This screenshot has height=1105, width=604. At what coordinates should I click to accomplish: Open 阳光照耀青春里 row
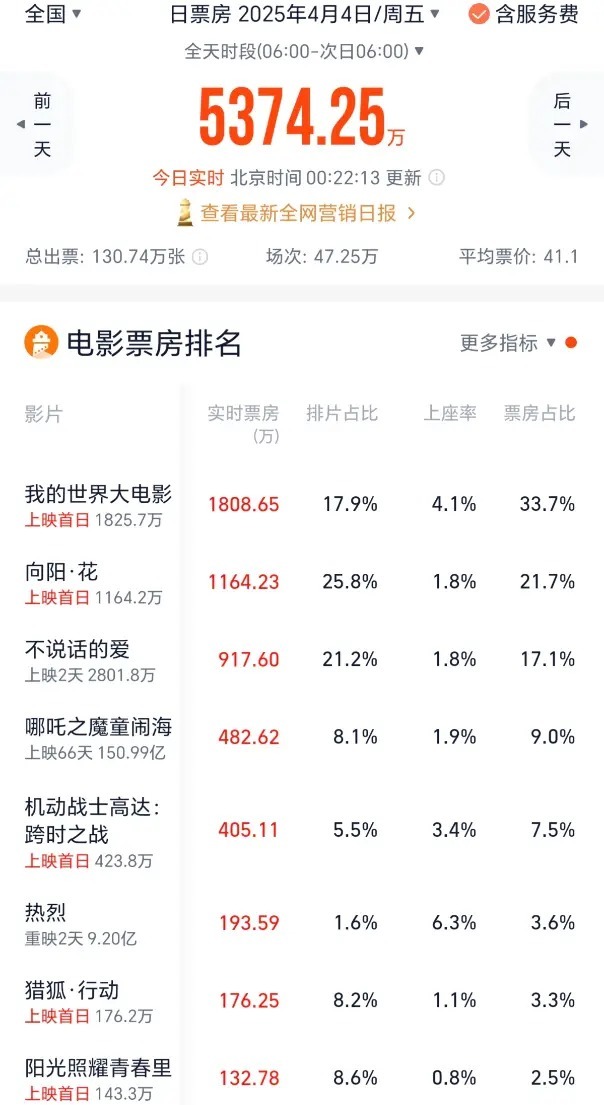pos(98,1077)
